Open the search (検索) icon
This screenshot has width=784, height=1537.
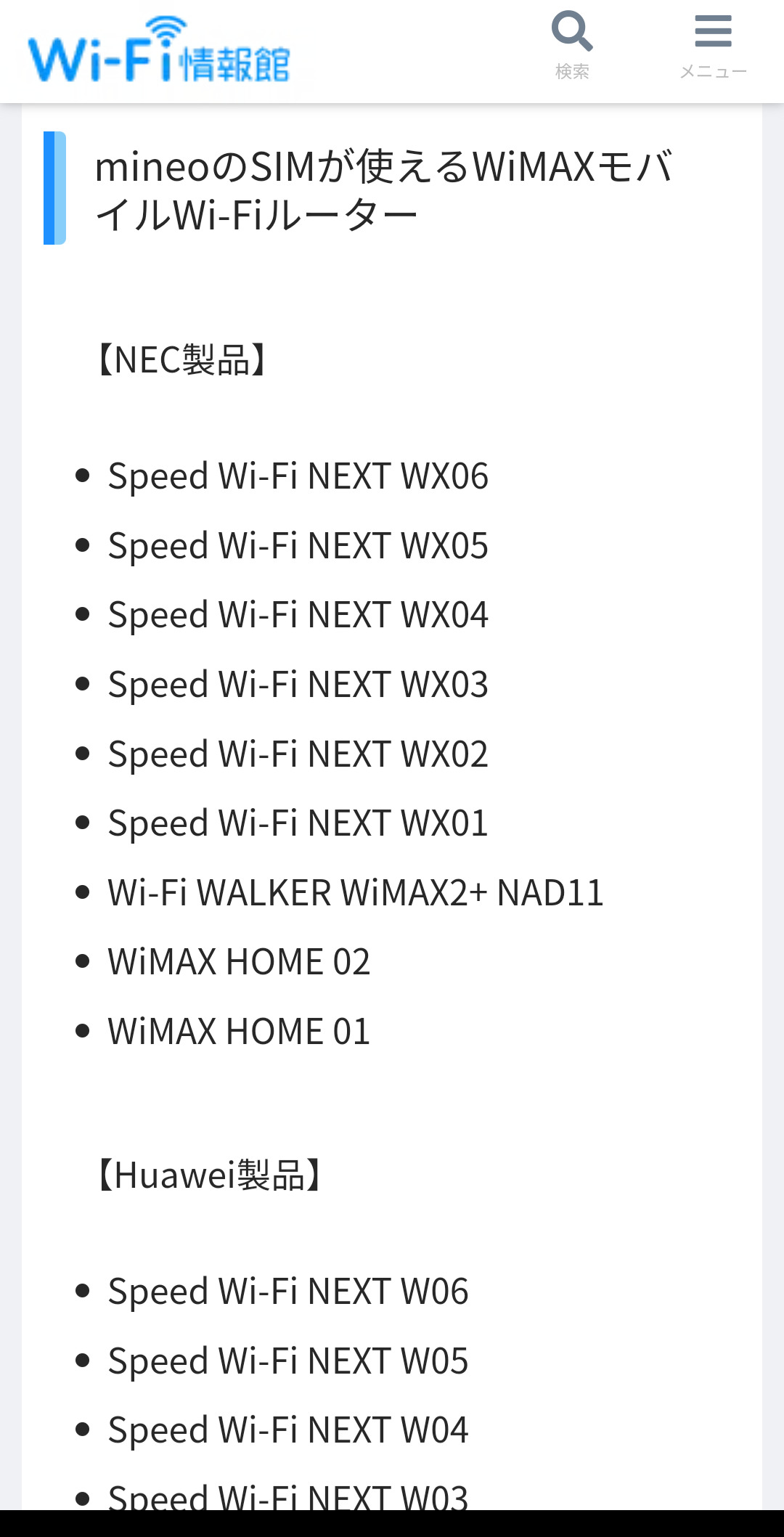[572, 44]
